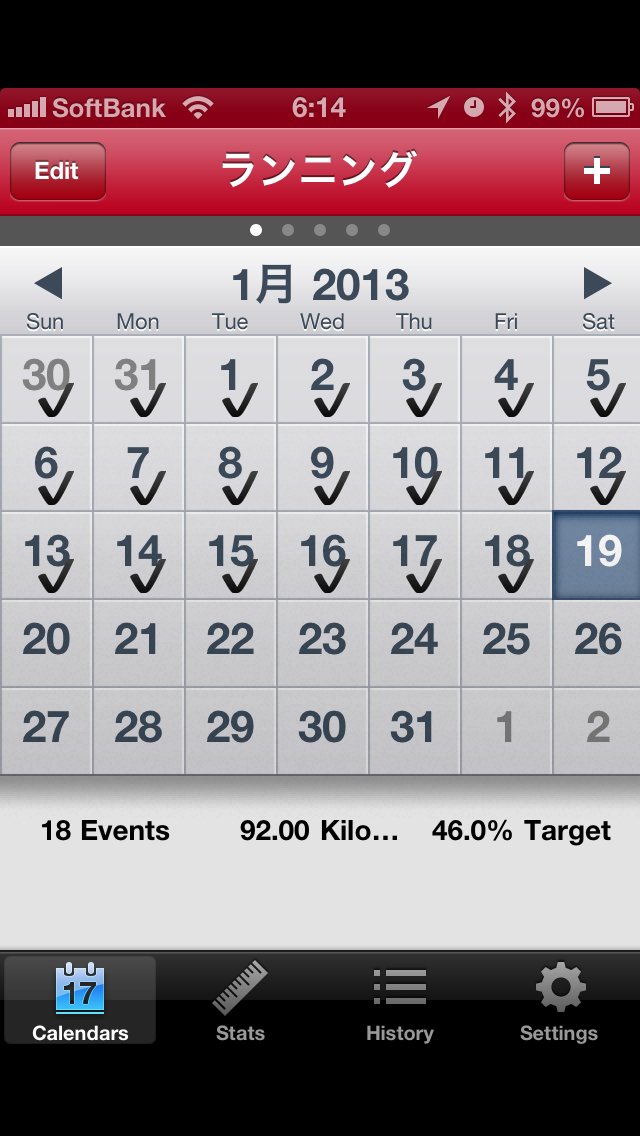Open January 1 checked day
640x1136 pixels.
coord(230,380)
